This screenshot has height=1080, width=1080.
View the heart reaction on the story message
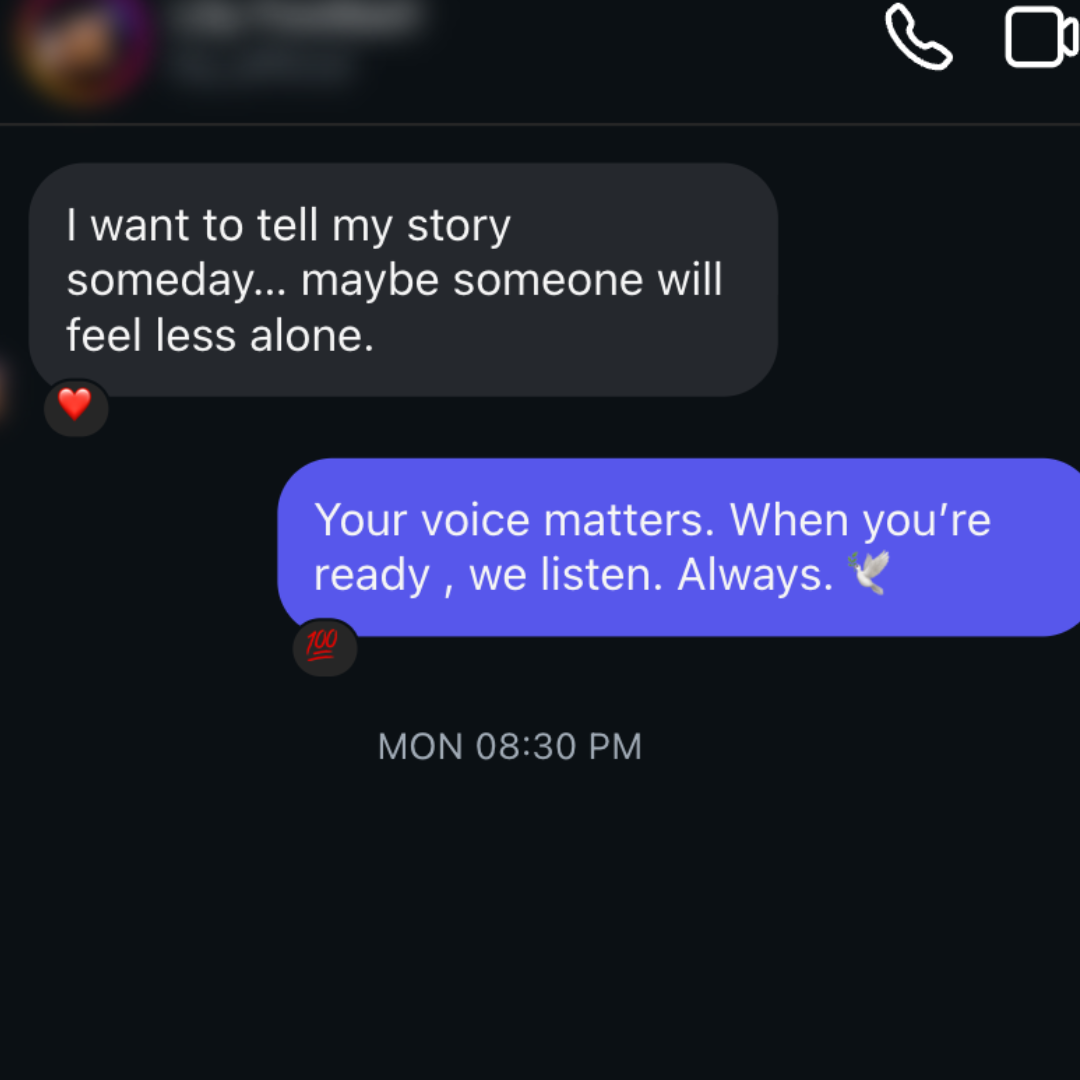75,405
